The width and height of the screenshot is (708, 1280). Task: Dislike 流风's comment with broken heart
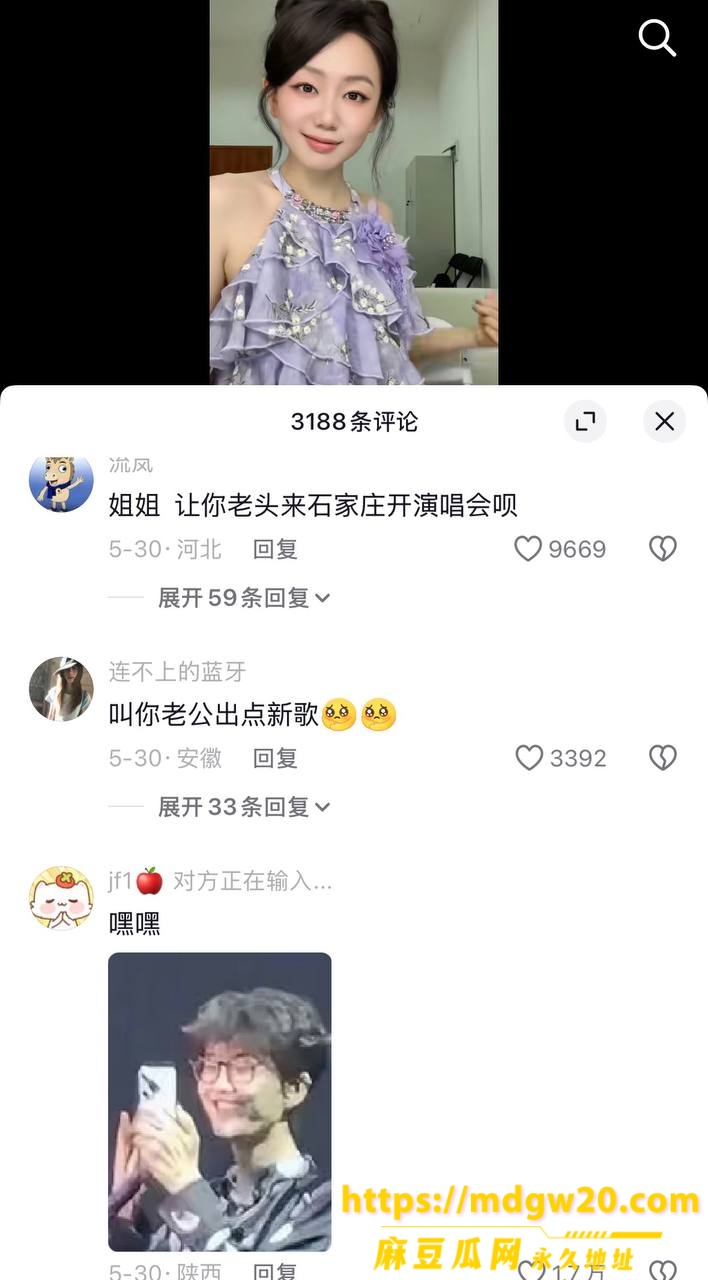pos(663,549)
